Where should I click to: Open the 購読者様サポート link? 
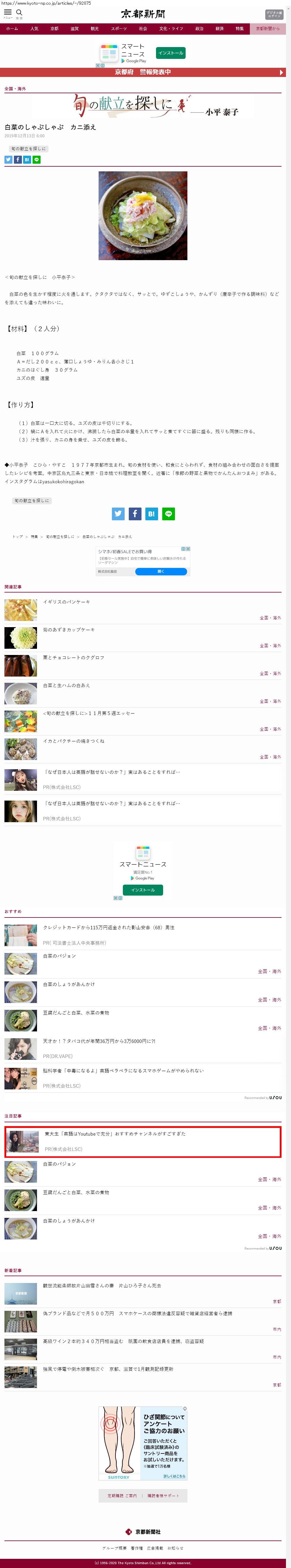(163, 1495)
